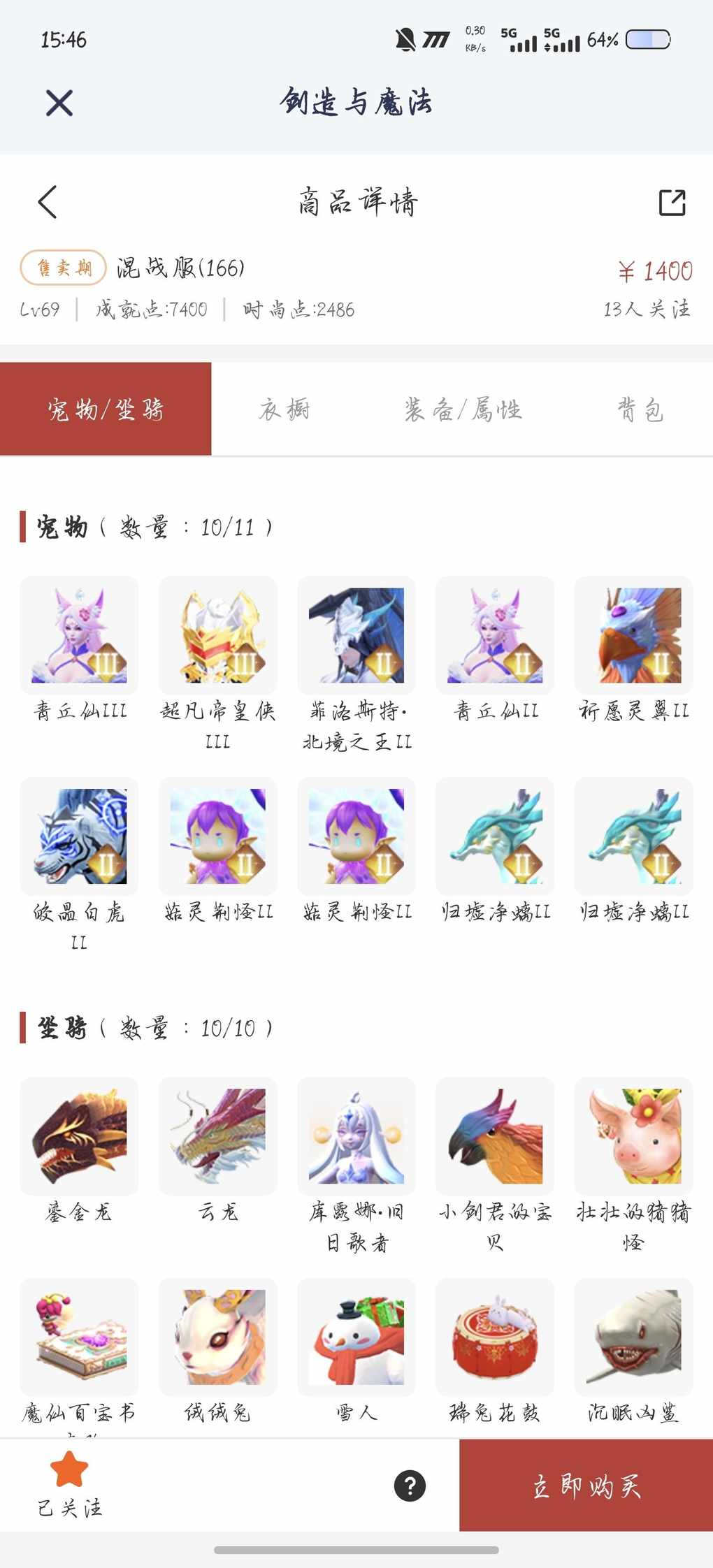
Task: Open pet 菲洛斯特·北境之王II
Action: [x=356, y=636]
